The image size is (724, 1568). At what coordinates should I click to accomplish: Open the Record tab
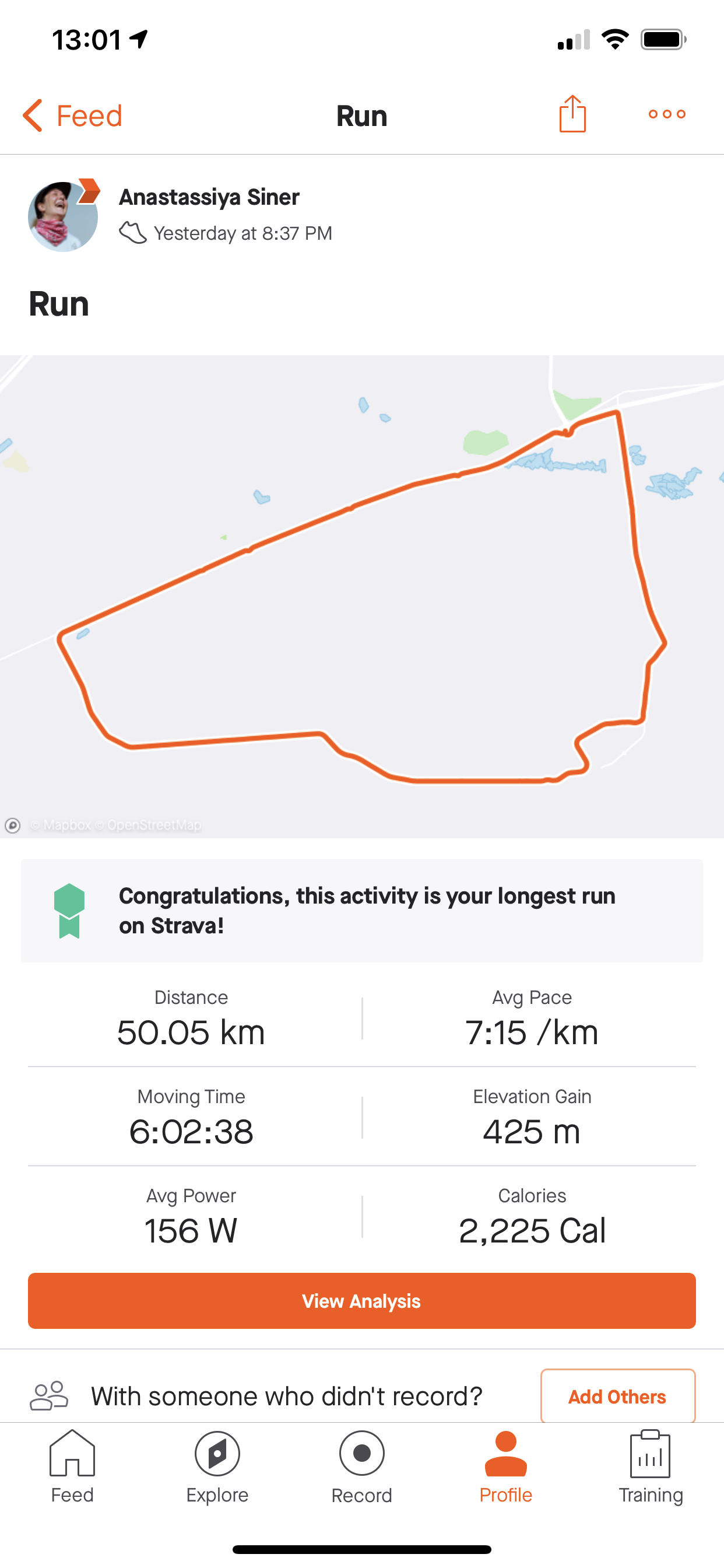362,1467
